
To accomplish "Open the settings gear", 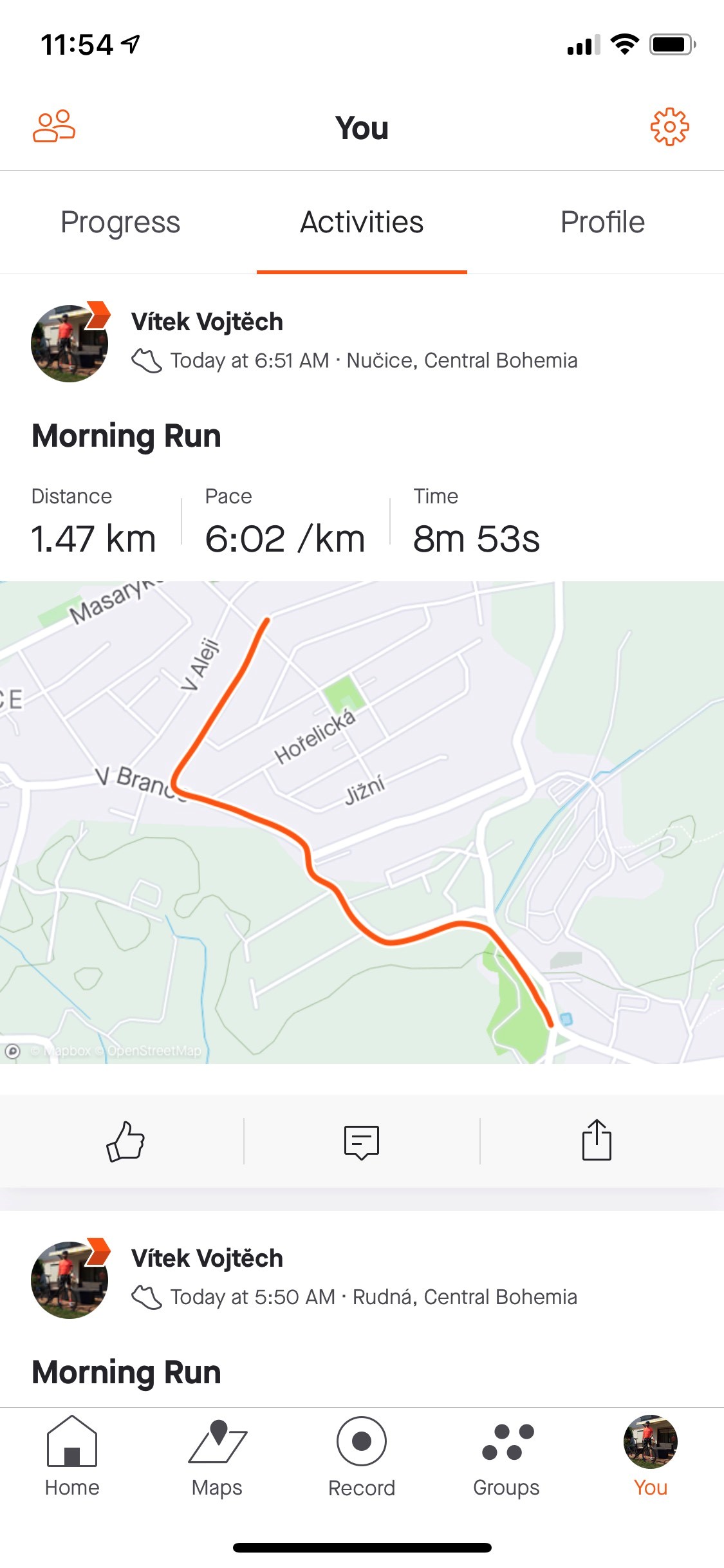I will click(669, 127).
